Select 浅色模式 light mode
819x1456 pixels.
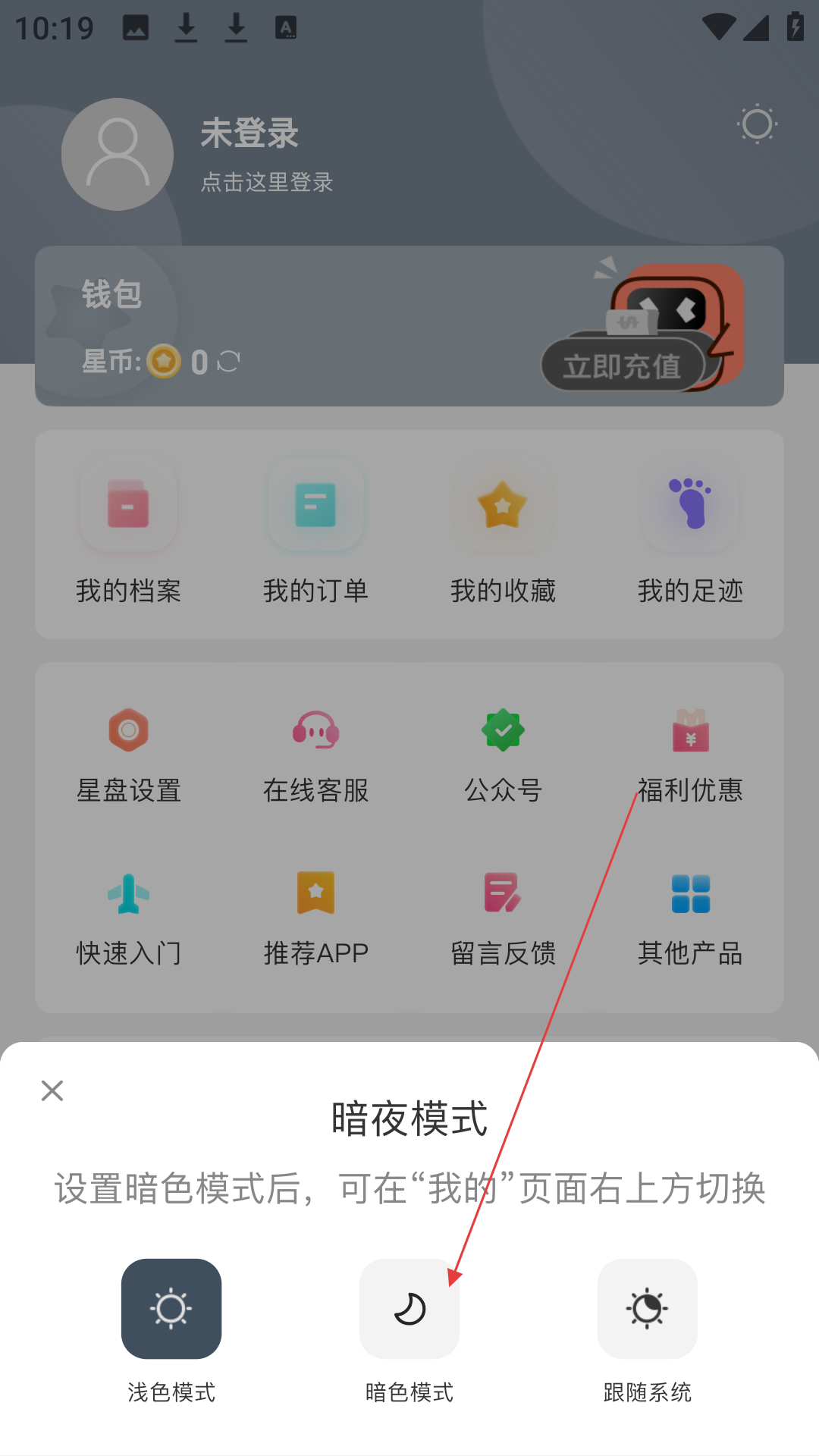pyautogui.click(x=171, y=1309)
